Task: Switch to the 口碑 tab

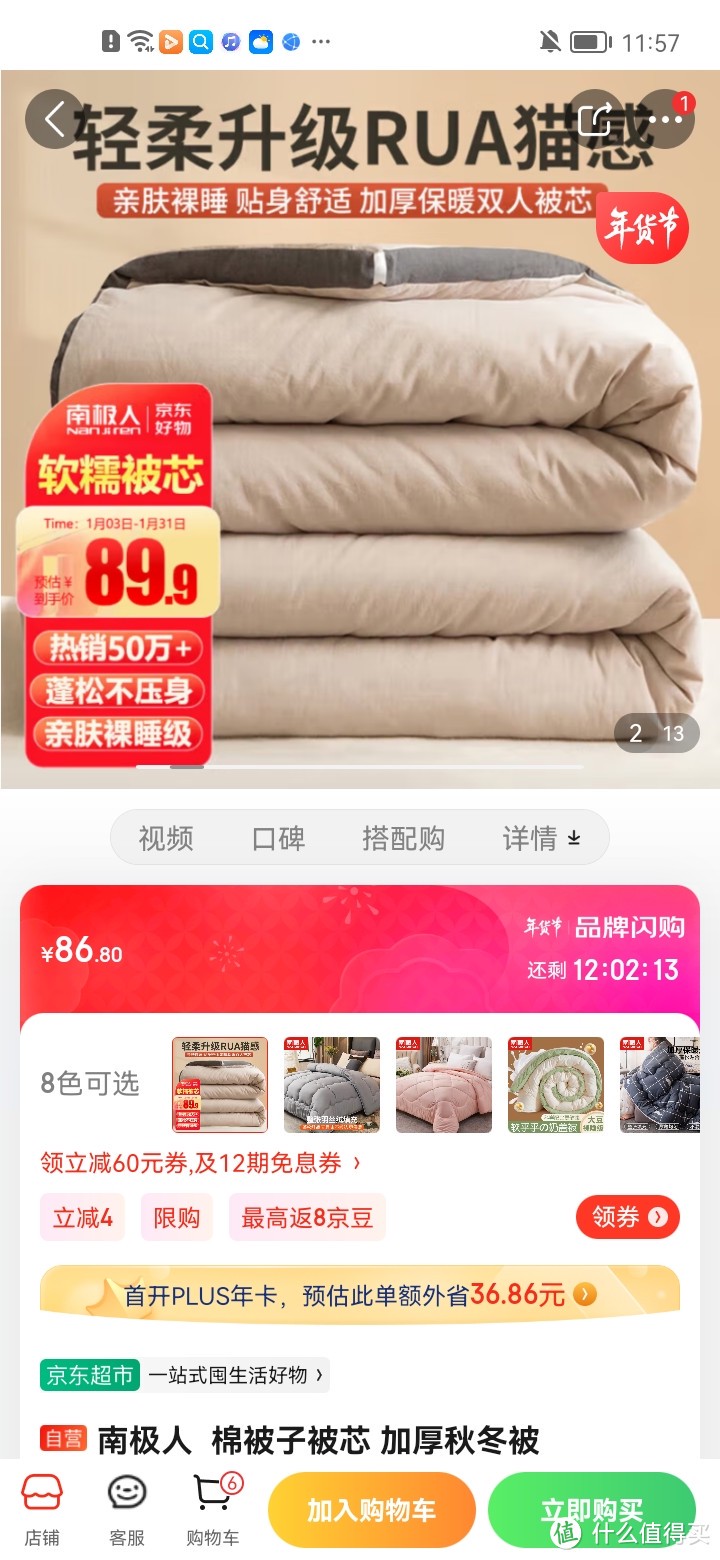Action: (278, 838)
